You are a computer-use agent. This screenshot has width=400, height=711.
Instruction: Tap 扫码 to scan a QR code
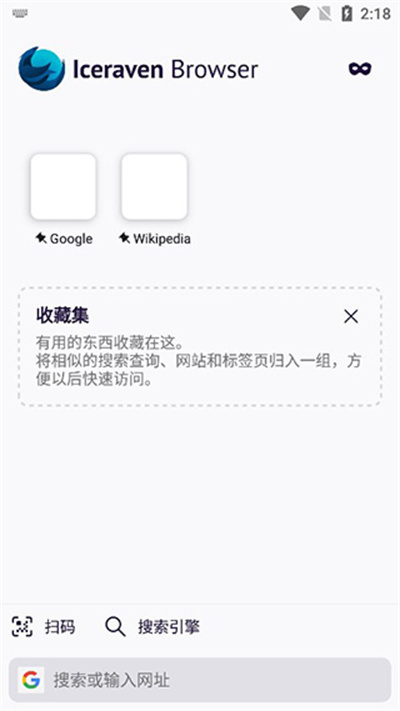[43, 627]
